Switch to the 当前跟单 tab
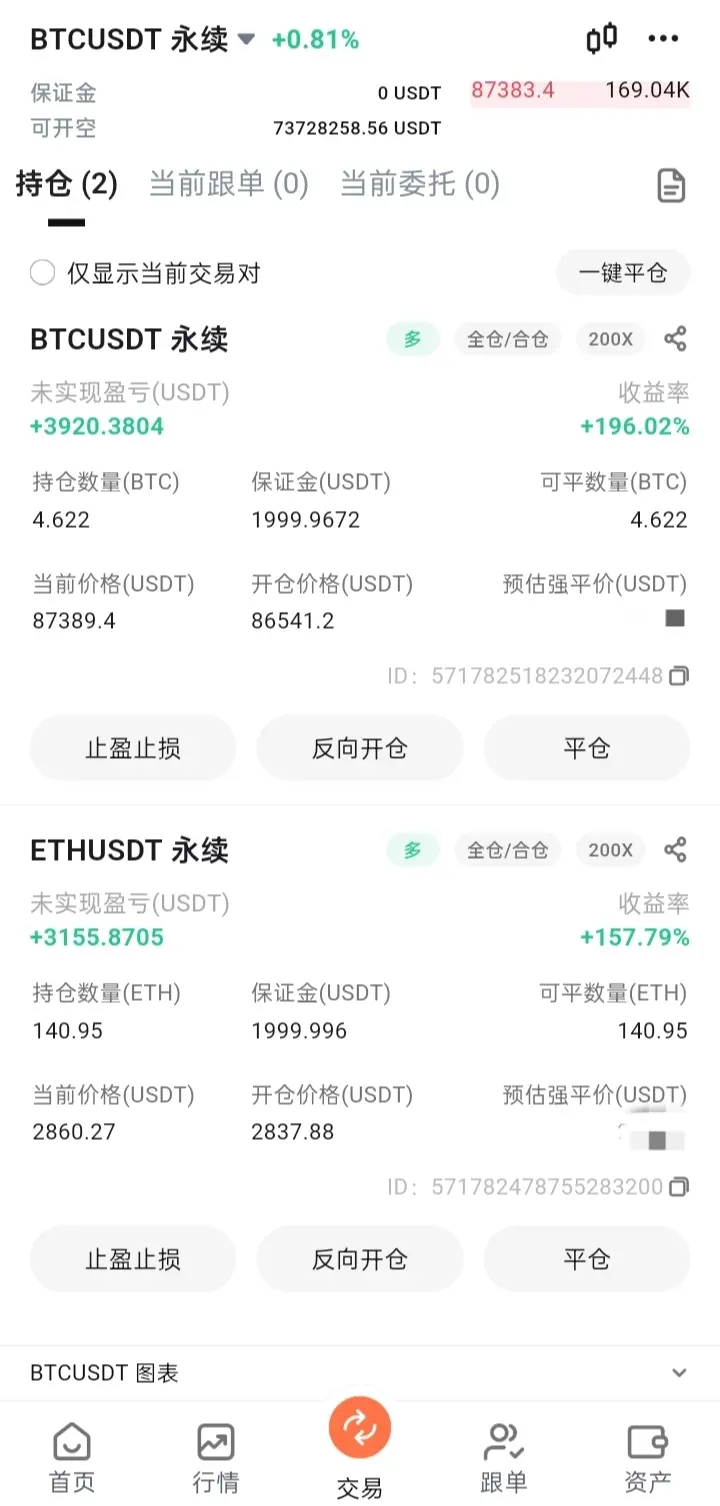 tap(228, 184)
